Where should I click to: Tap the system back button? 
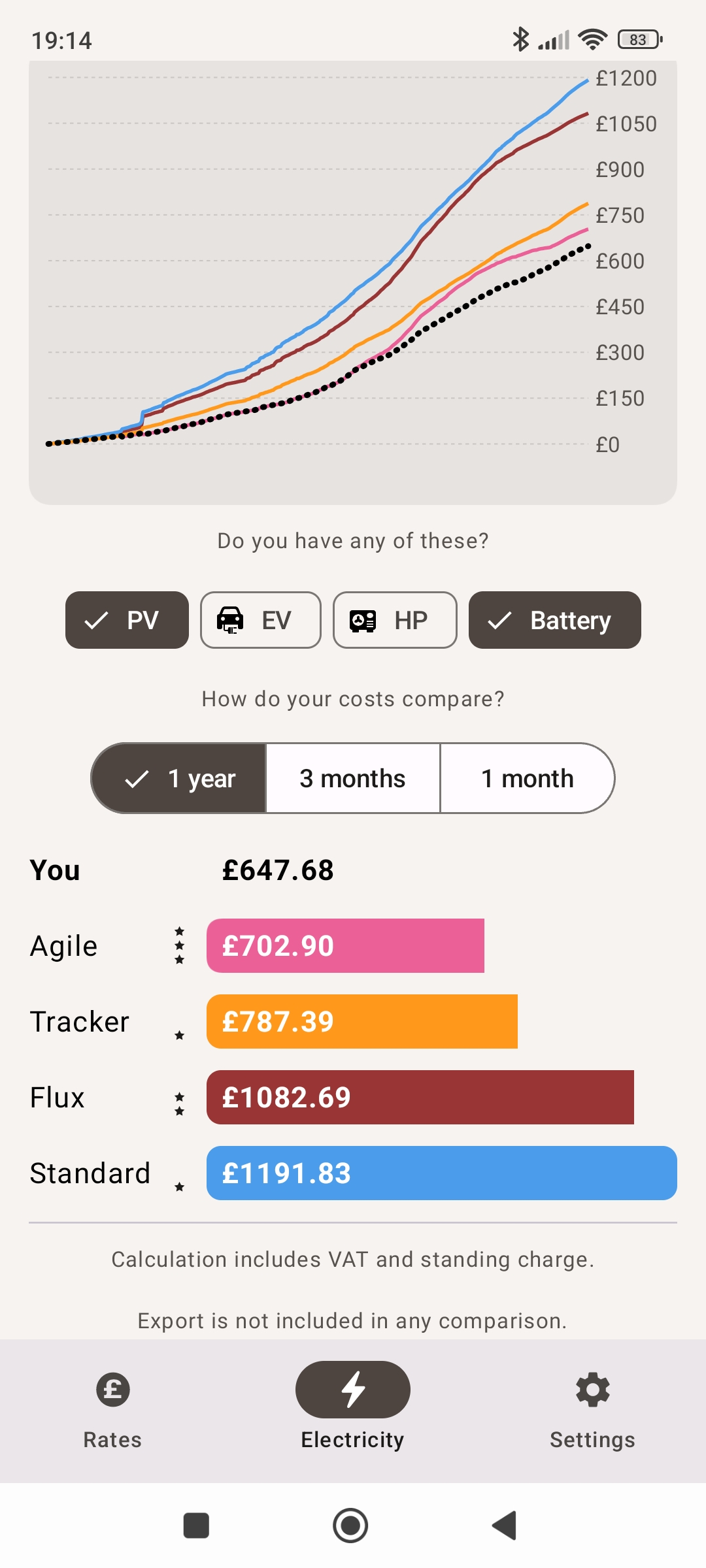[505, 1526]
